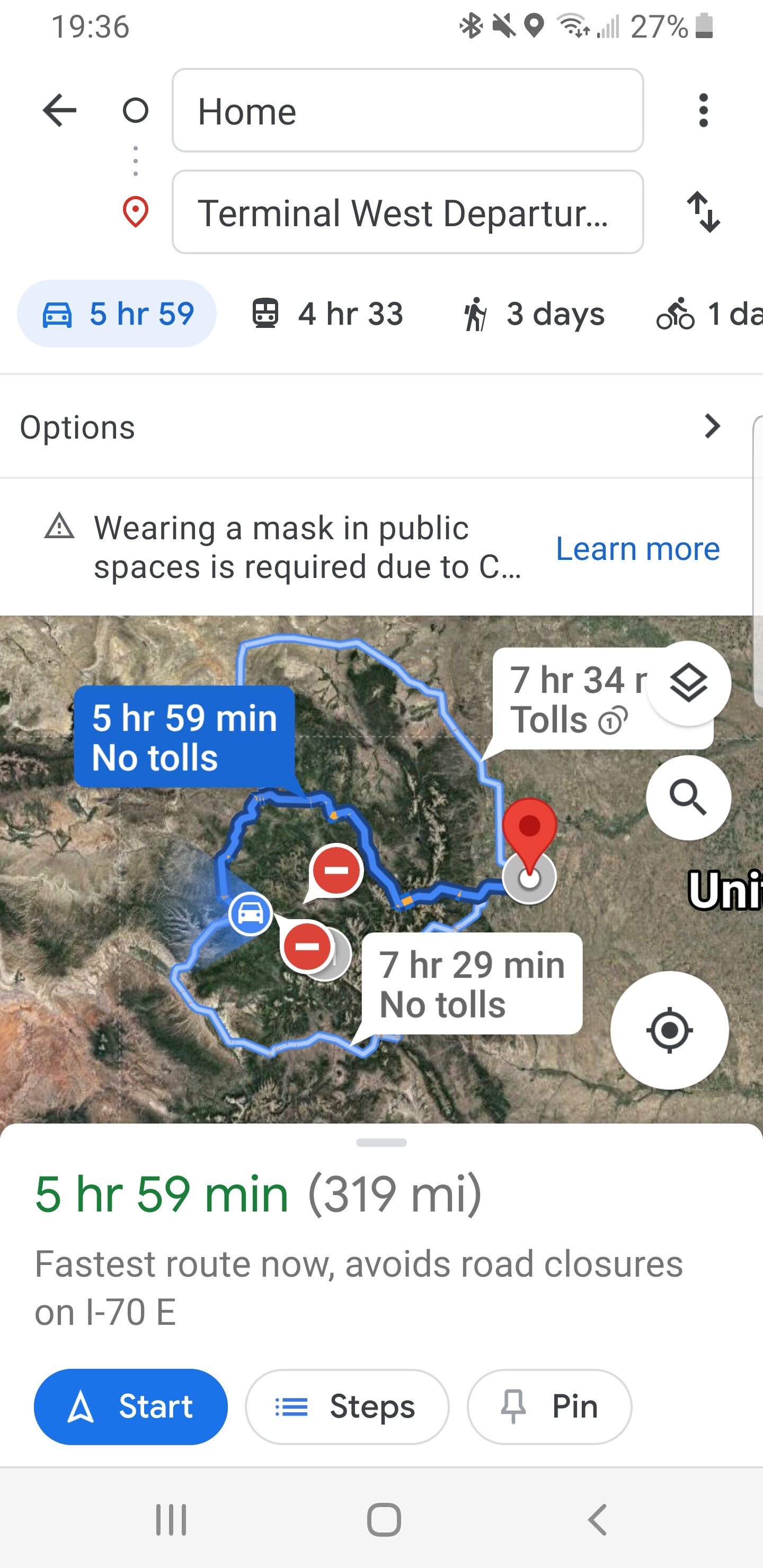Open the system recent apps button
The height and width of the screenshot is (1568, 763).
tap(171, 1520)
